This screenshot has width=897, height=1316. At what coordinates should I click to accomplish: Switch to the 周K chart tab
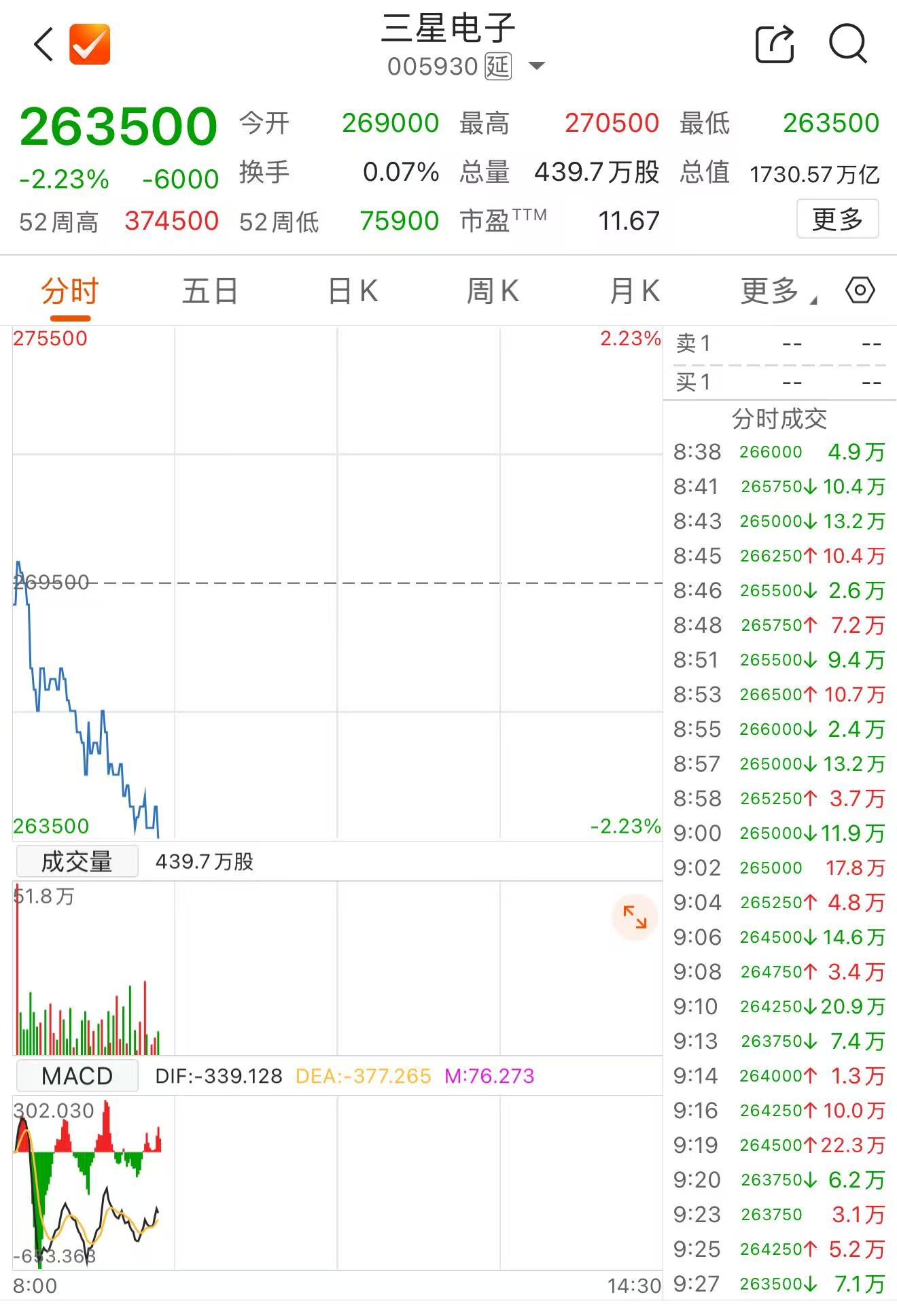(493, 291)
